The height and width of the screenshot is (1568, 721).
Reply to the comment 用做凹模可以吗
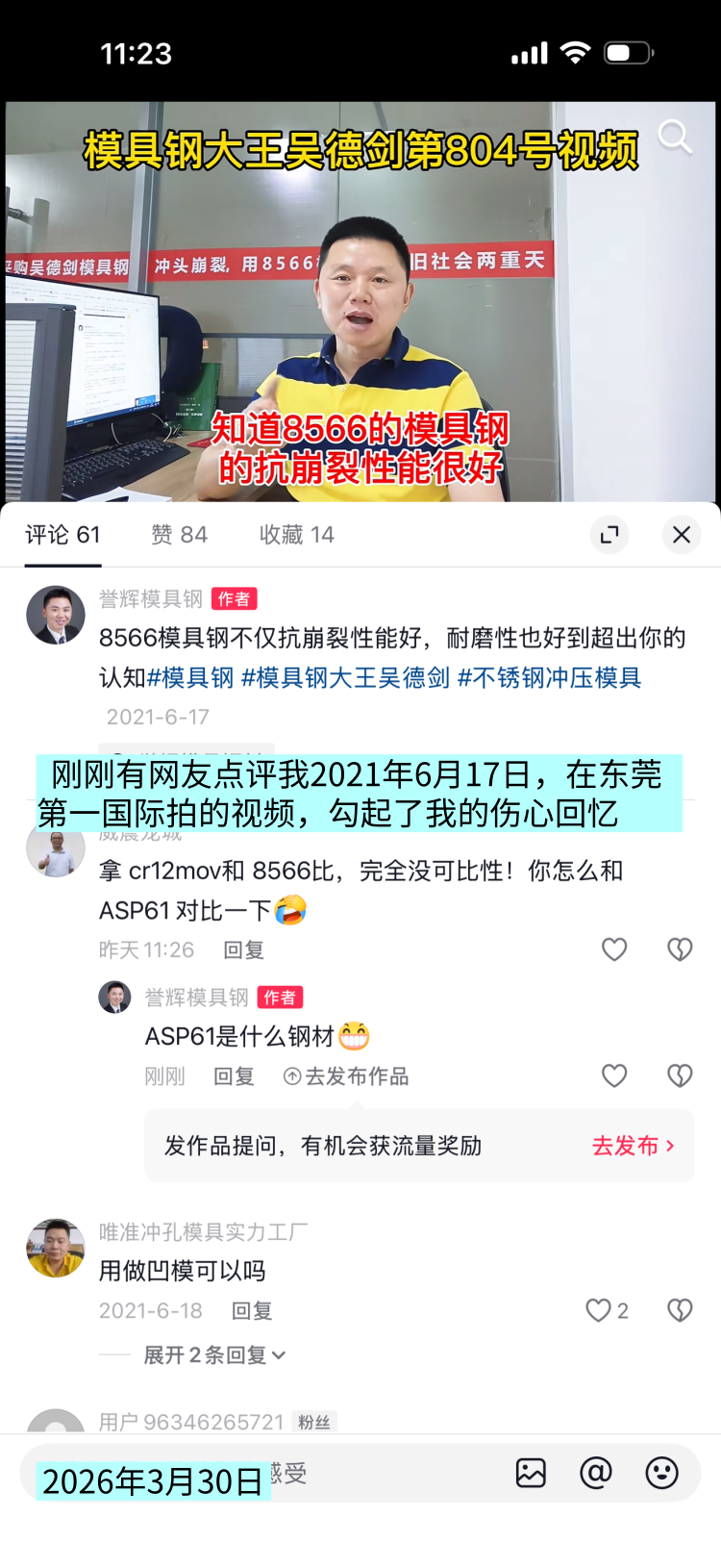point(252,1311)
